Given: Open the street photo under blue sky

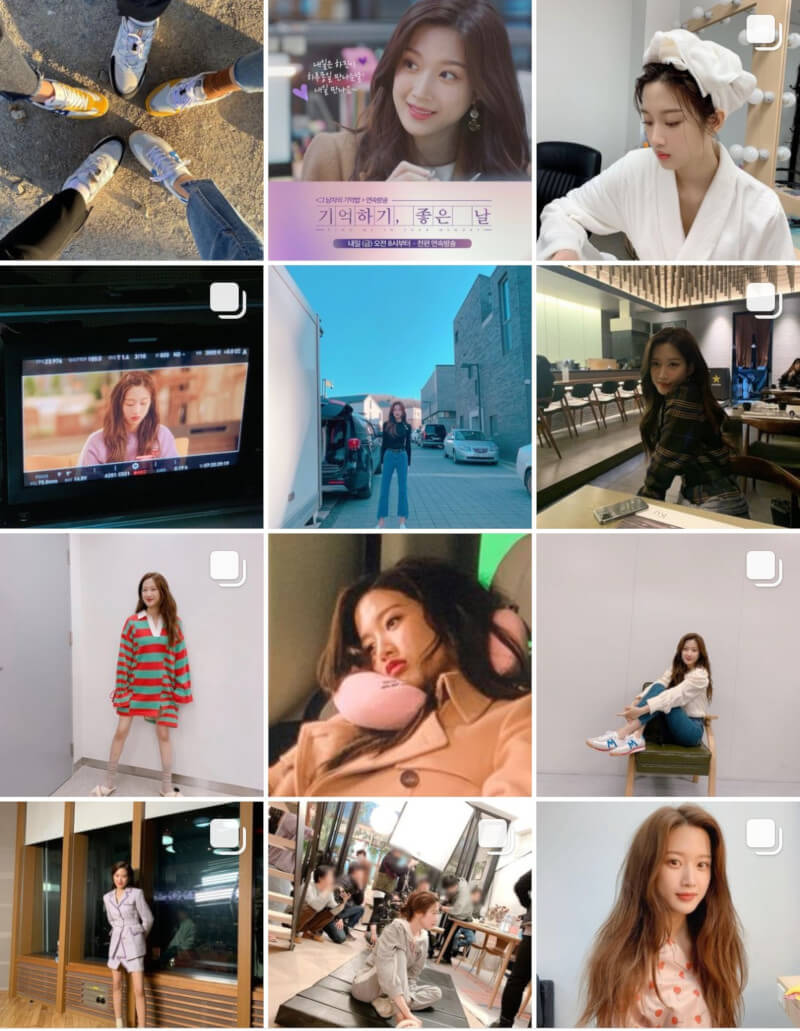Looking at the screenshot, I should 400,396.
